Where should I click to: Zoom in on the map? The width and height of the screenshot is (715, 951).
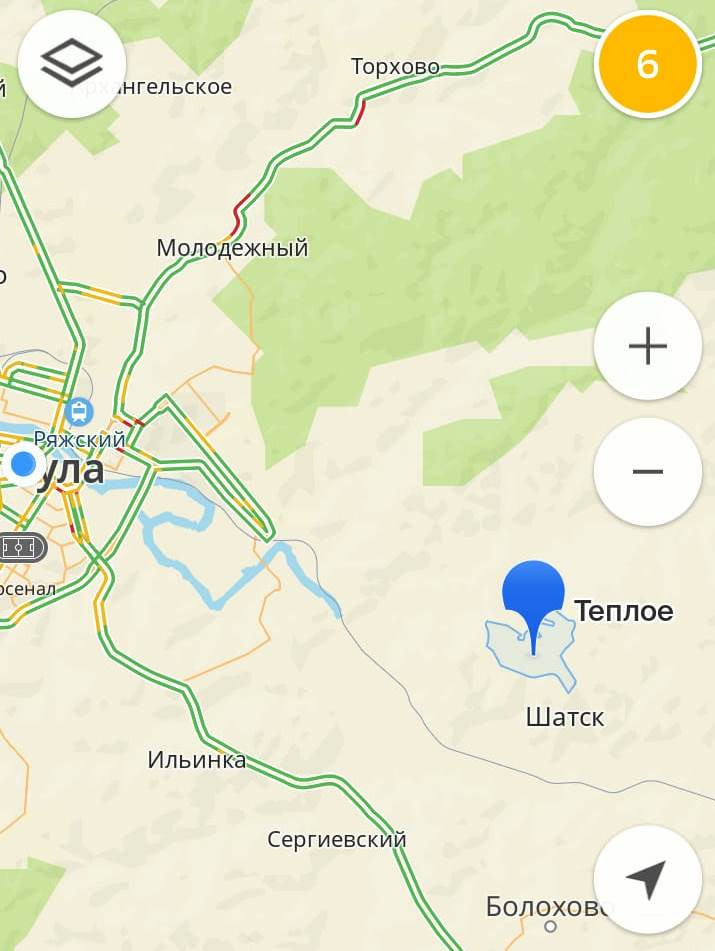(x=647, y=347)
